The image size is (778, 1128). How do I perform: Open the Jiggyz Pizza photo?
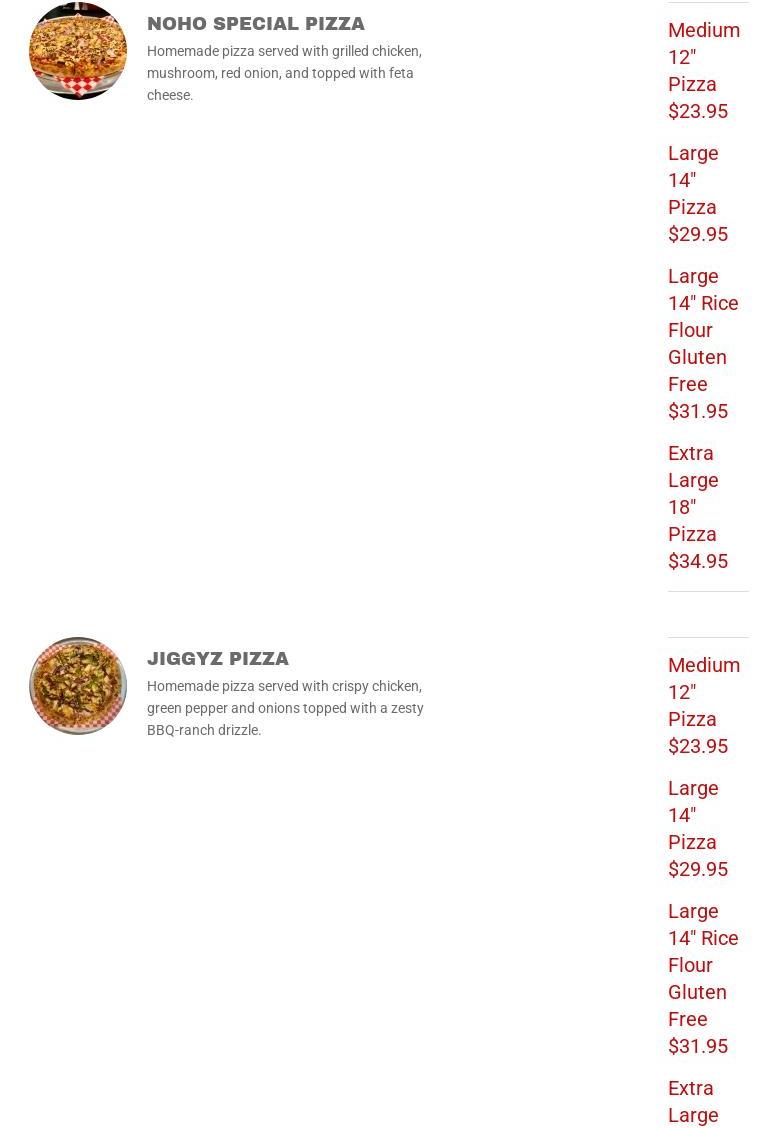point(78,686)
